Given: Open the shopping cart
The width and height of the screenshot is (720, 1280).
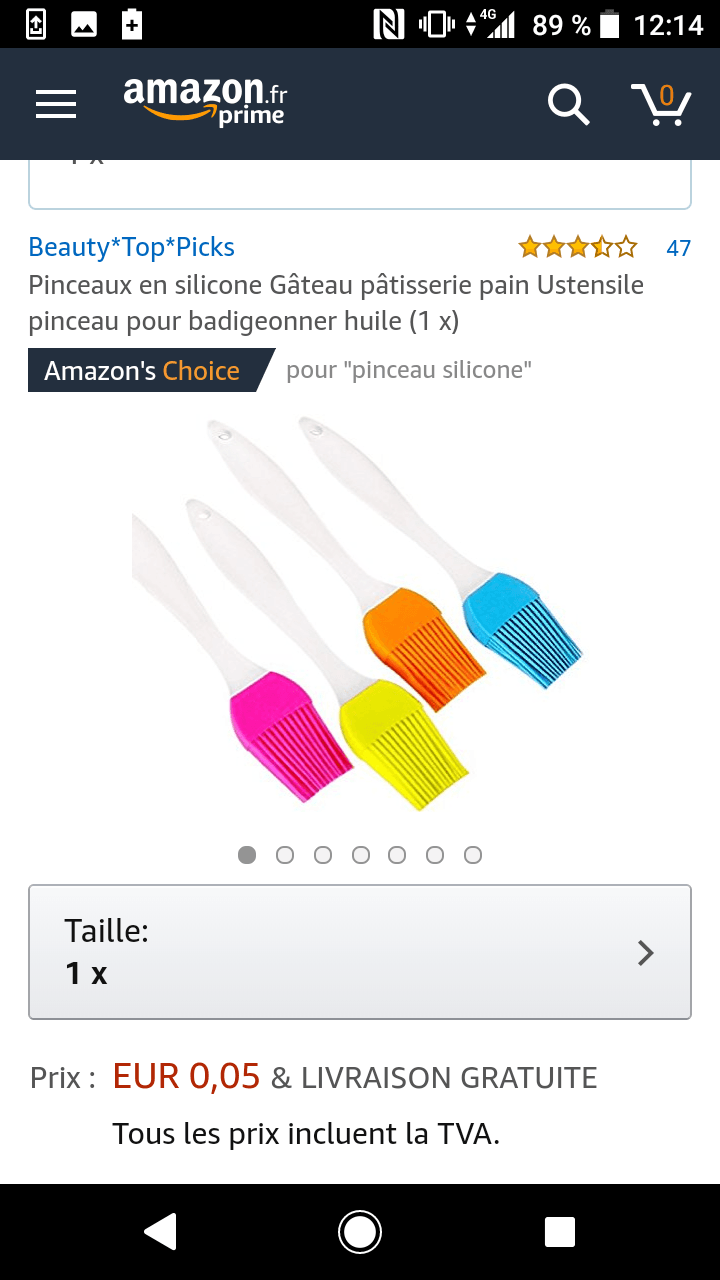Looking at the screenshot, I should [x=661, y=104].
